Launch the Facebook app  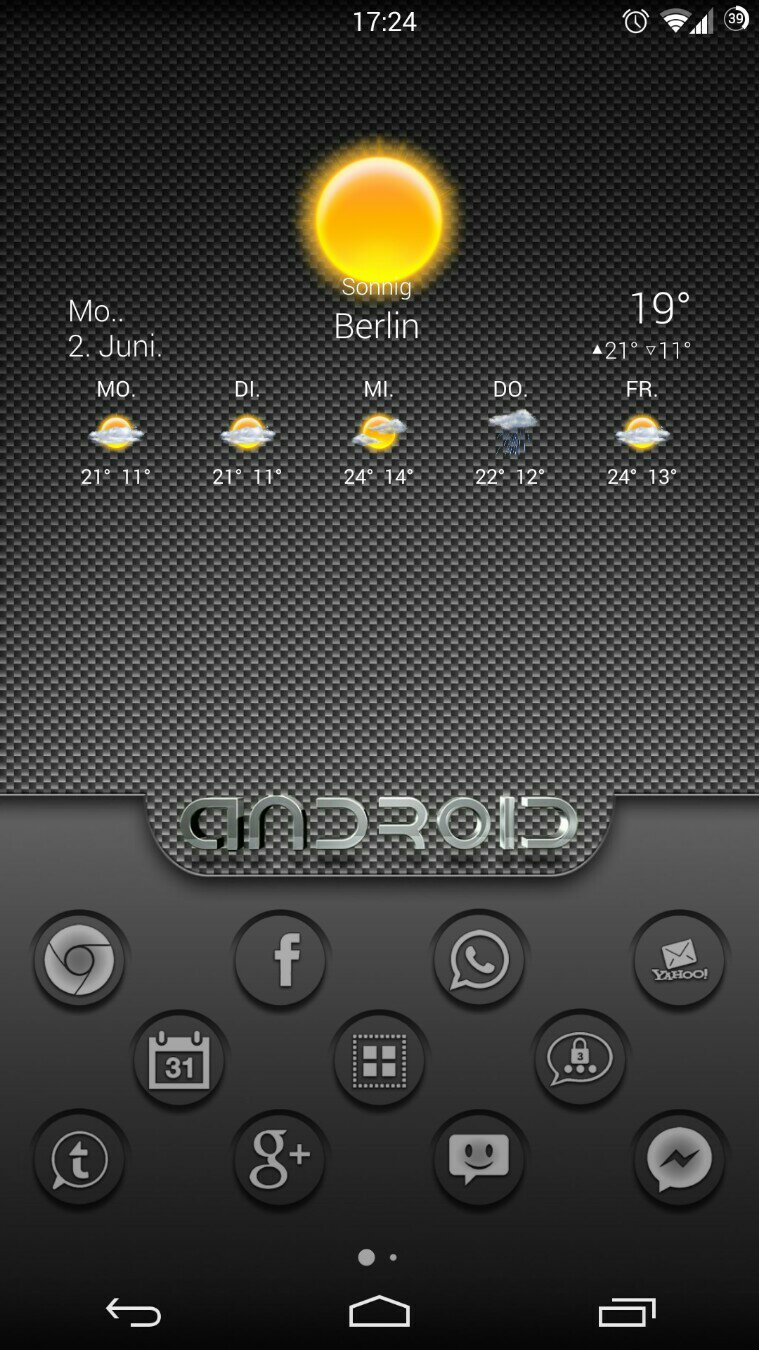[x=280, y=960]
